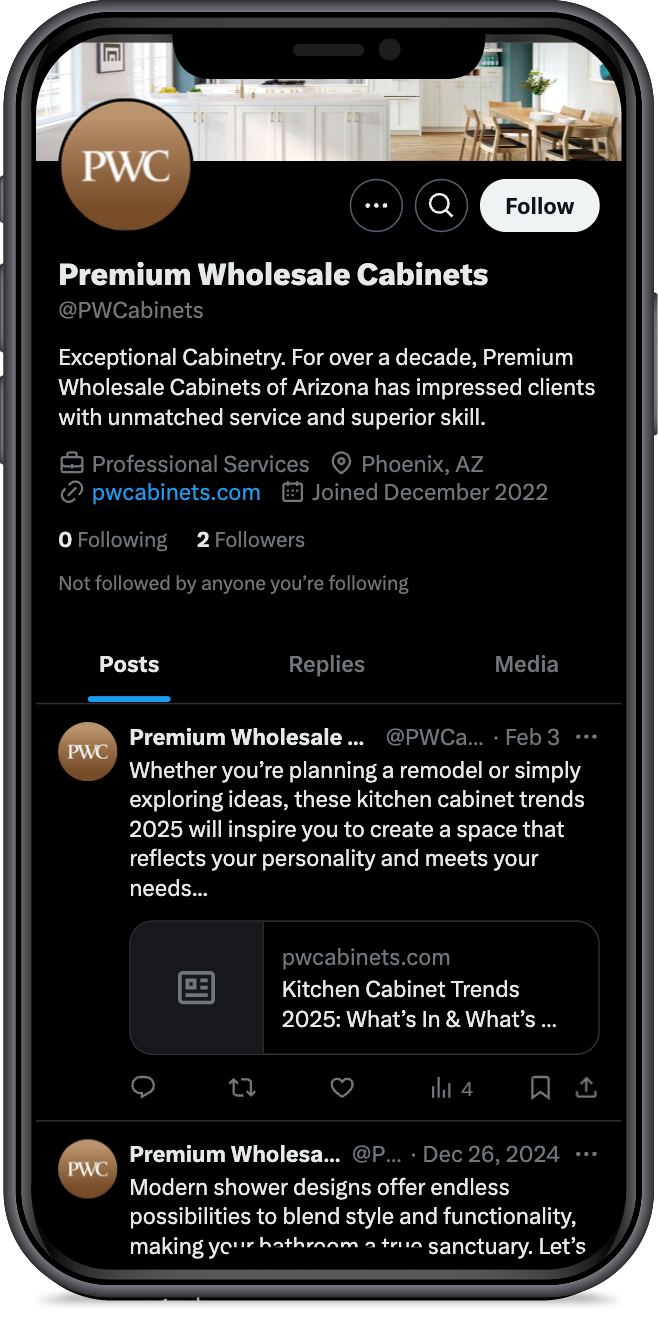Like the Feb 3 kitchen trends post
The height and width of the screenshot is (1330, 658).
[x=342, y=1088]
